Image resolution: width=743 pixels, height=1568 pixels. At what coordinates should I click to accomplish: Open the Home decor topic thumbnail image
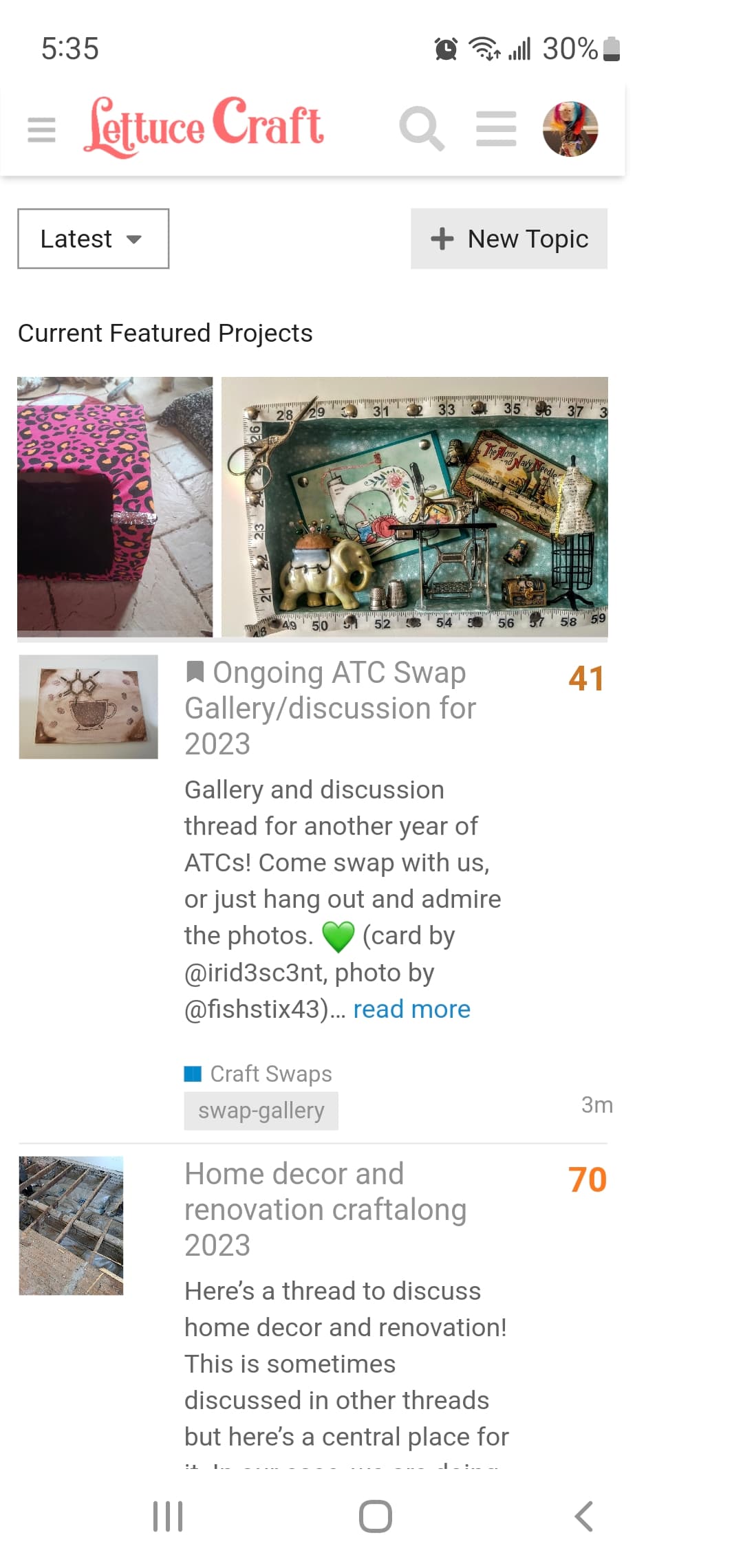point(71,1226)
